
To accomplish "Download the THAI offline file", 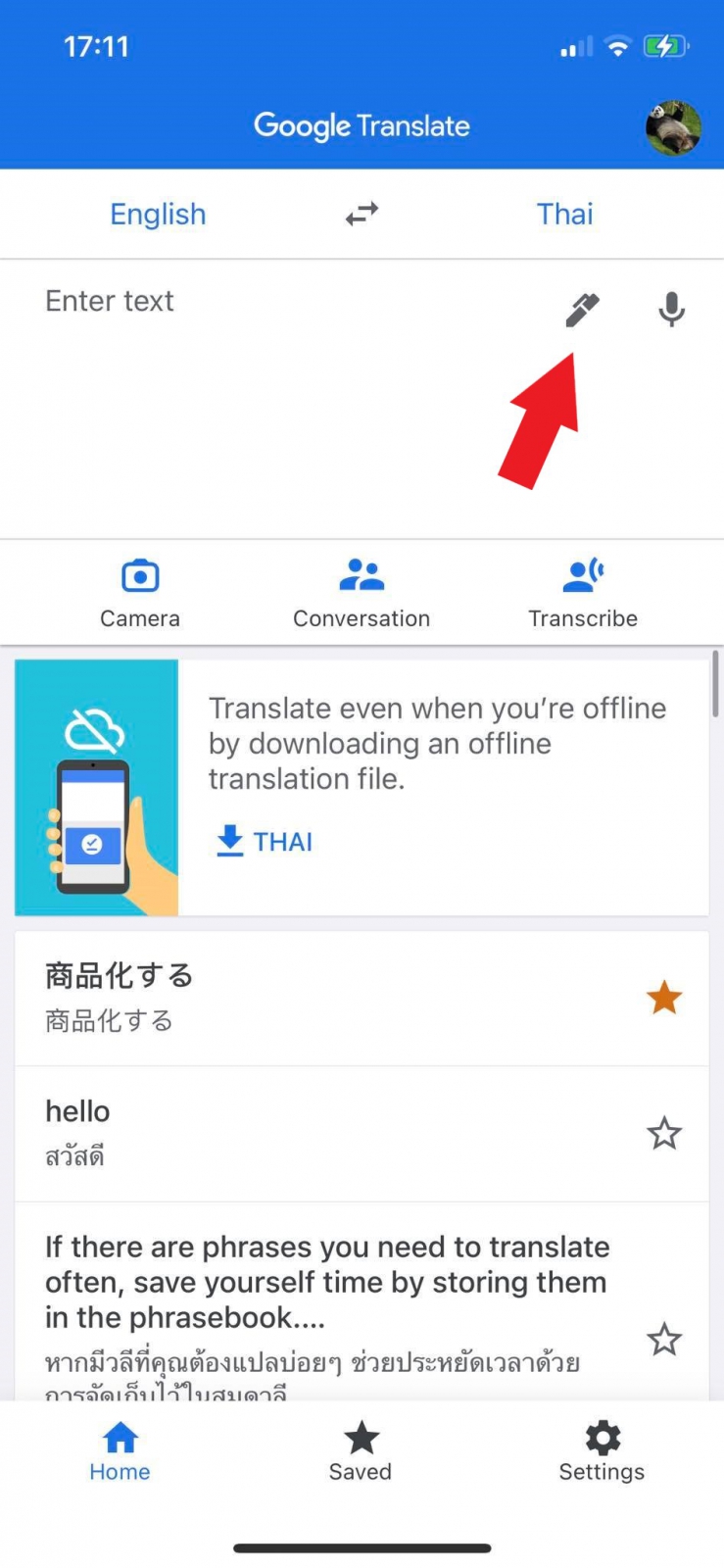I will (265, 841).
